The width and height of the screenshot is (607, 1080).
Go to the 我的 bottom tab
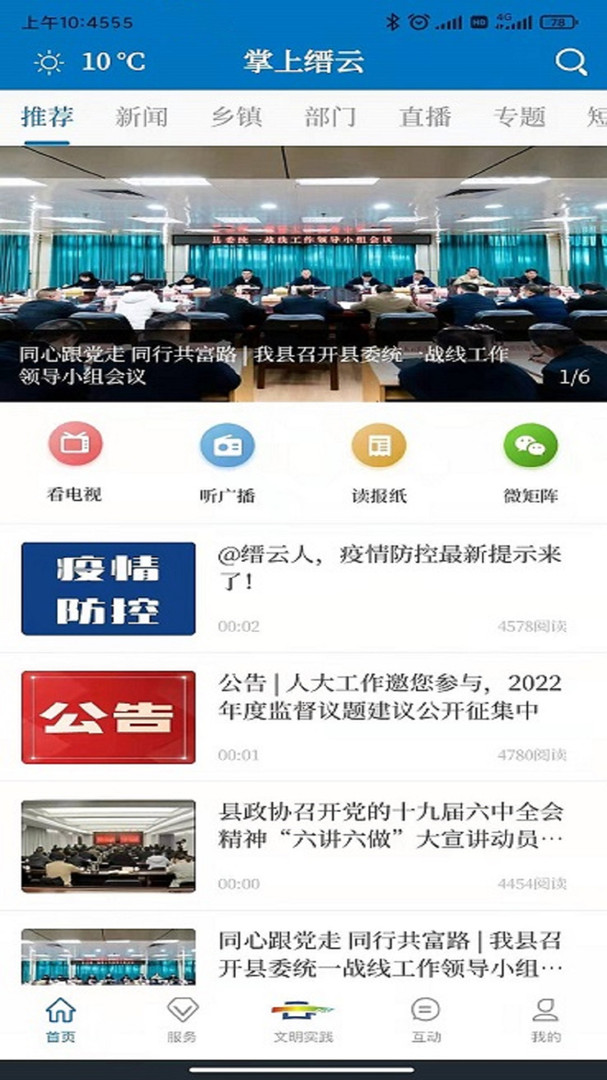tap(546, 1019)
